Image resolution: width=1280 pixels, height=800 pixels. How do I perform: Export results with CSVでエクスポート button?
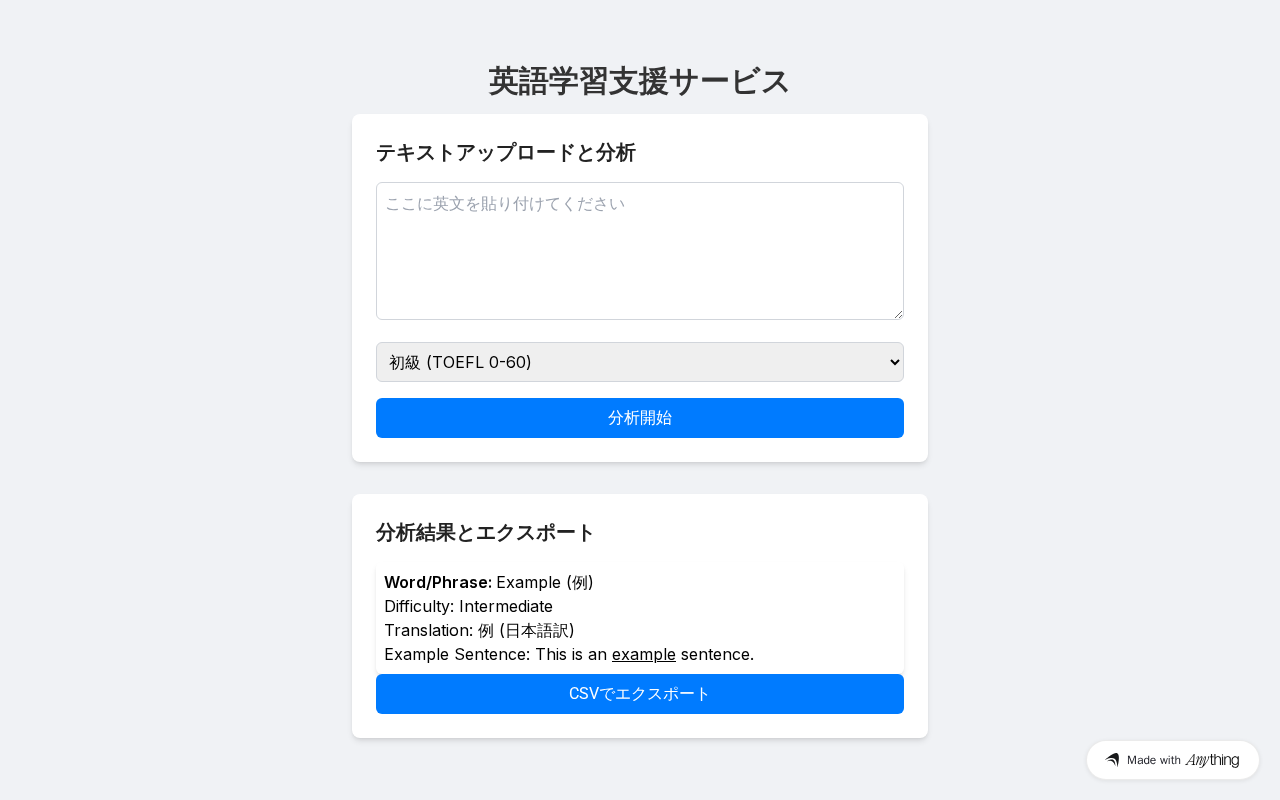(640, 694)
